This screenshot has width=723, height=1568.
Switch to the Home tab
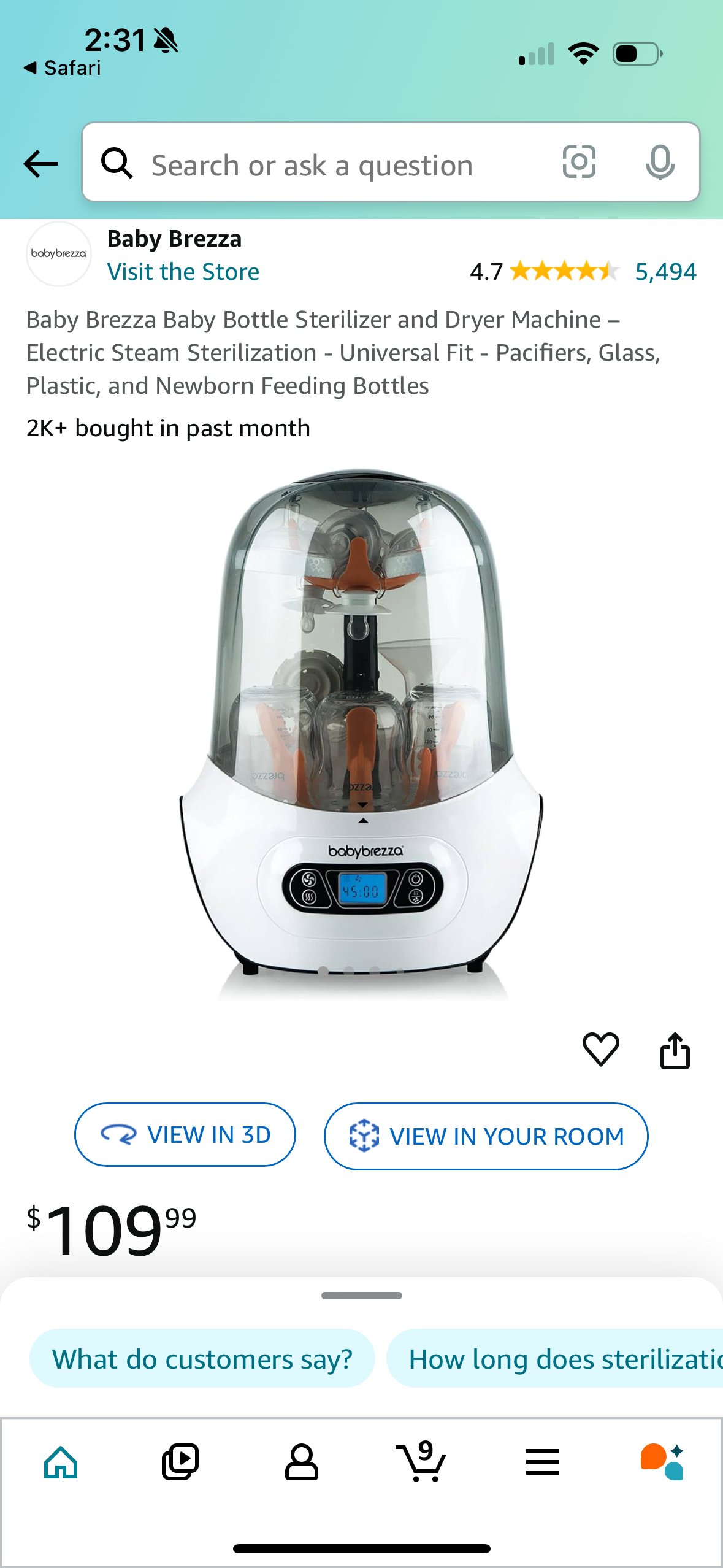click(x=61, y=1462)
